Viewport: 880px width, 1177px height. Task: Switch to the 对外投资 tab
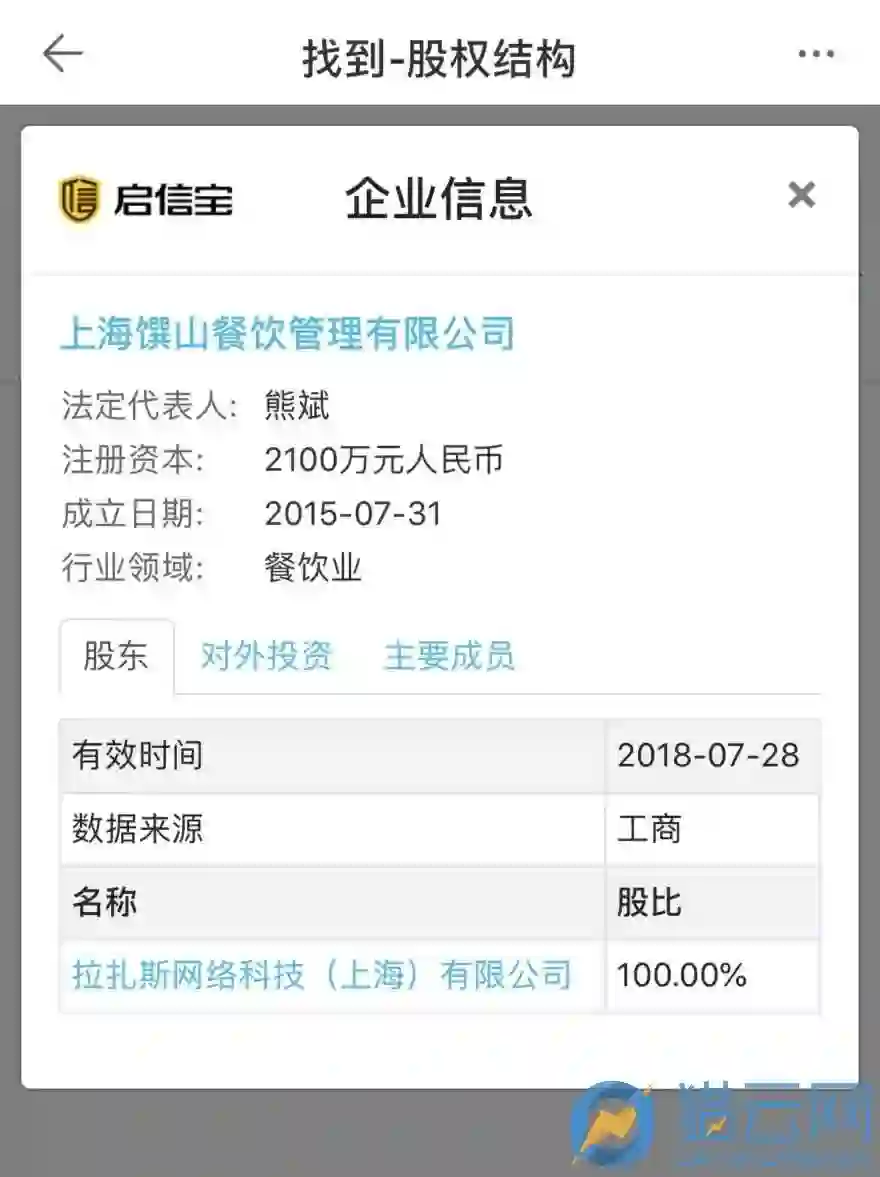pyautogui.click(x=266, y=657)
